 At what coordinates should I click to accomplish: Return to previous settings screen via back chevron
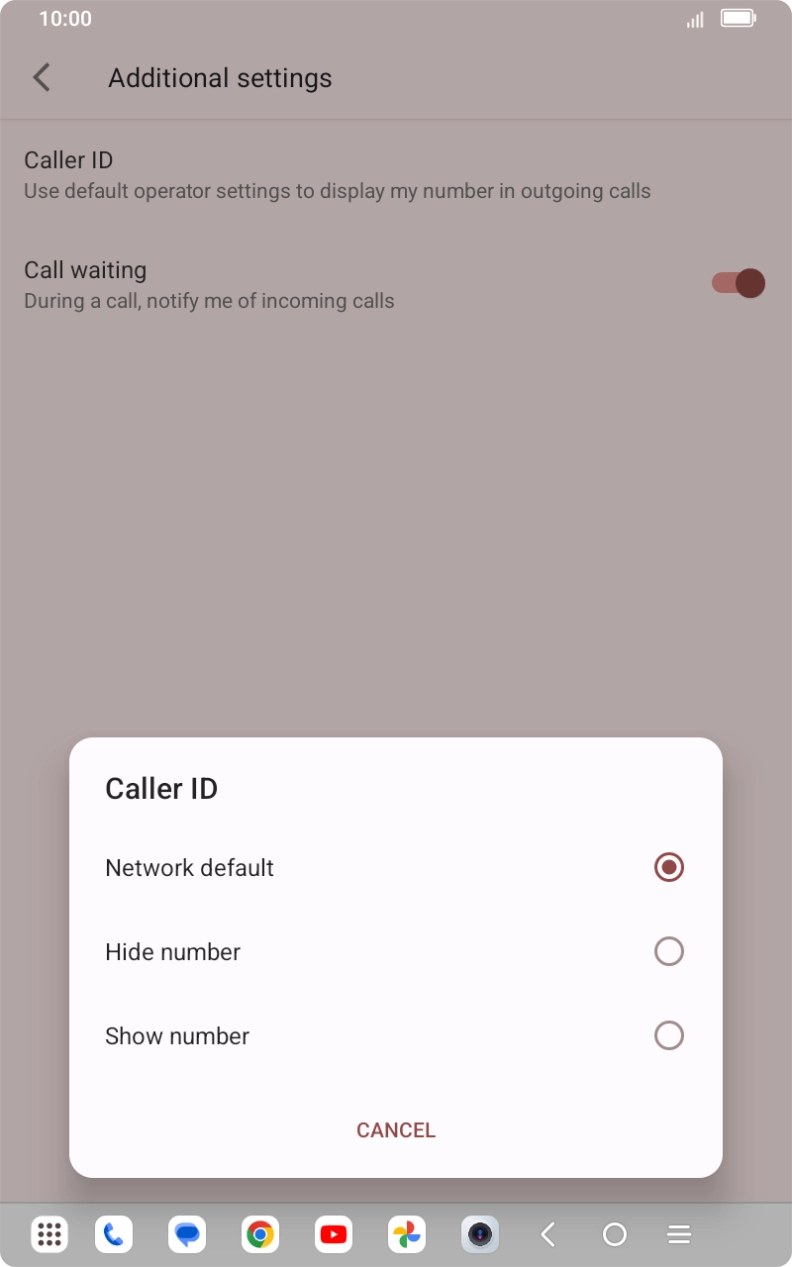click(x=41, y=77)
